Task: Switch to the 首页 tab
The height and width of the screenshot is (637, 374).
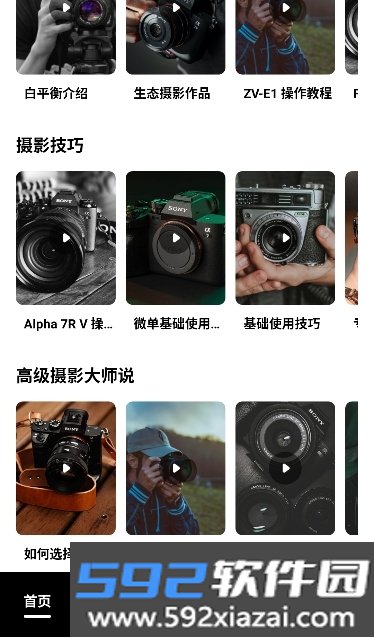Action: point(37,602)
